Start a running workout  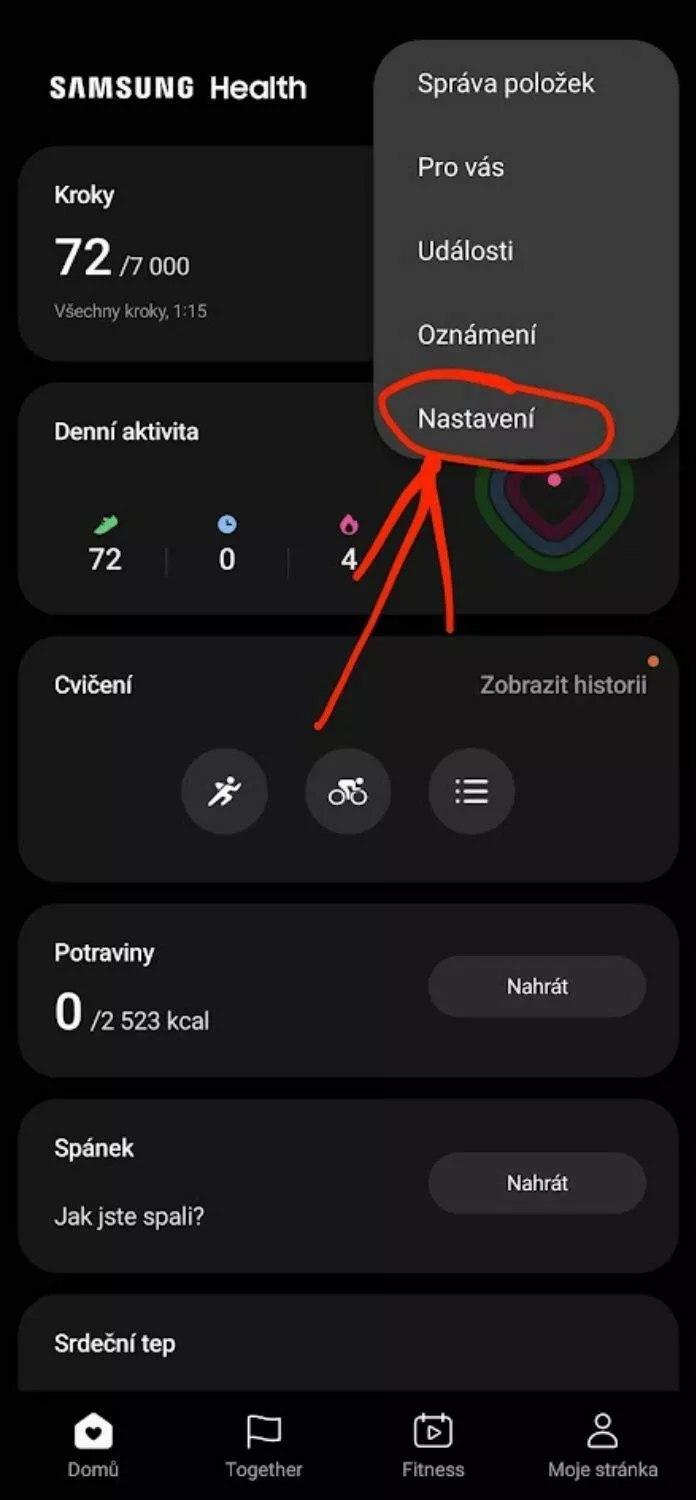click(x=224, y=792)
